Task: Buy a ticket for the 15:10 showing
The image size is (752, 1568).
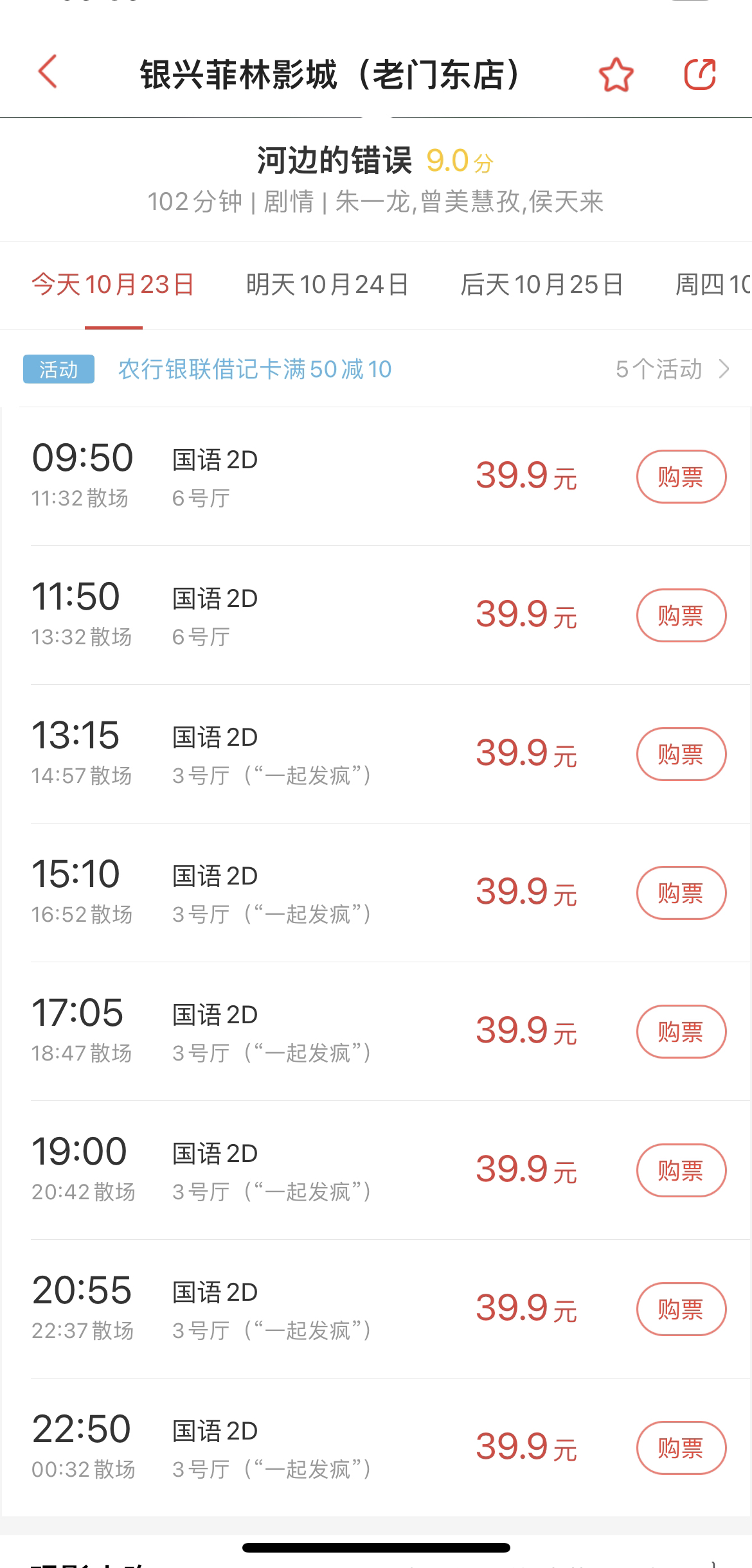Action: [681, 893]
